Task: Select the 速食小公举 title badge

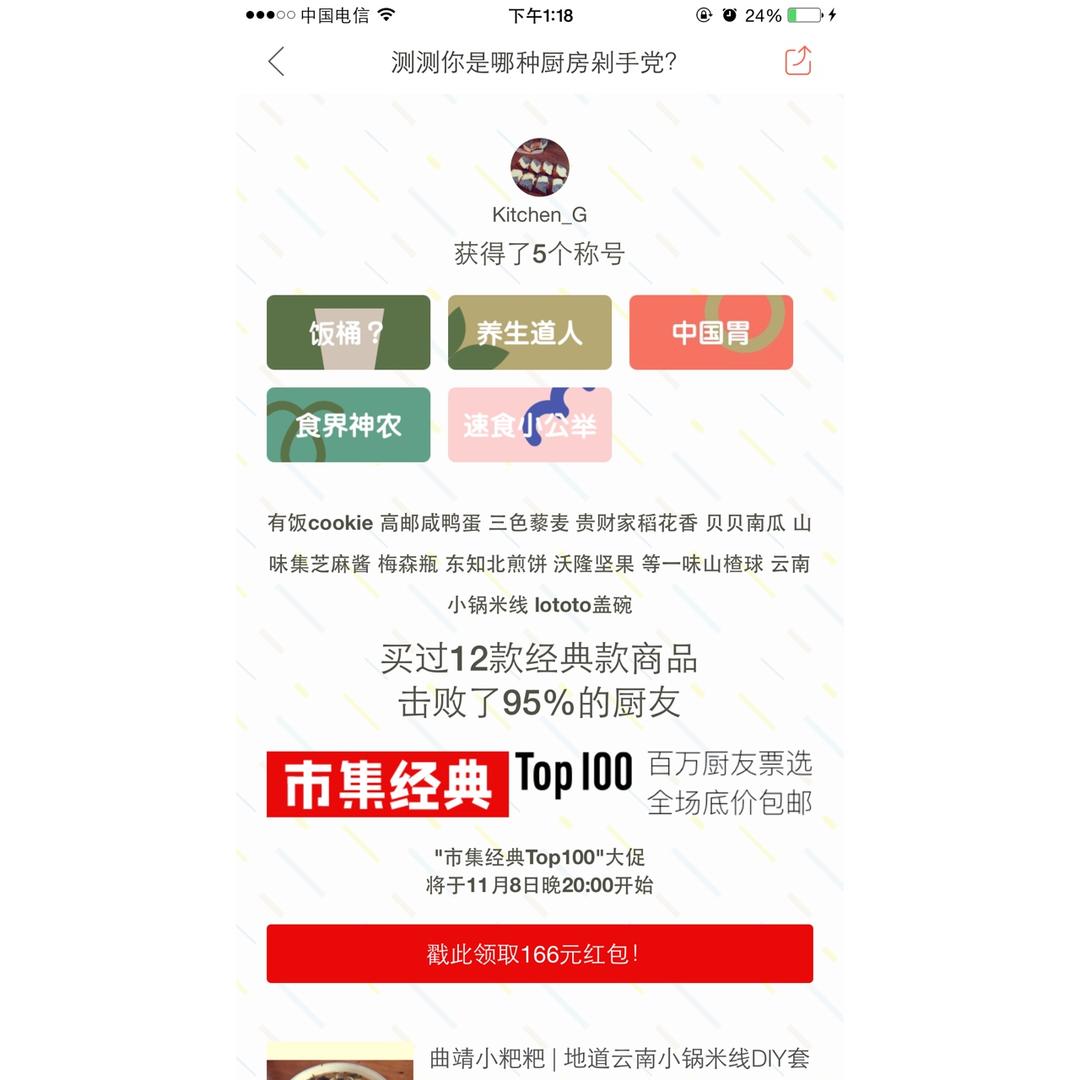Action: coord(529,425)
